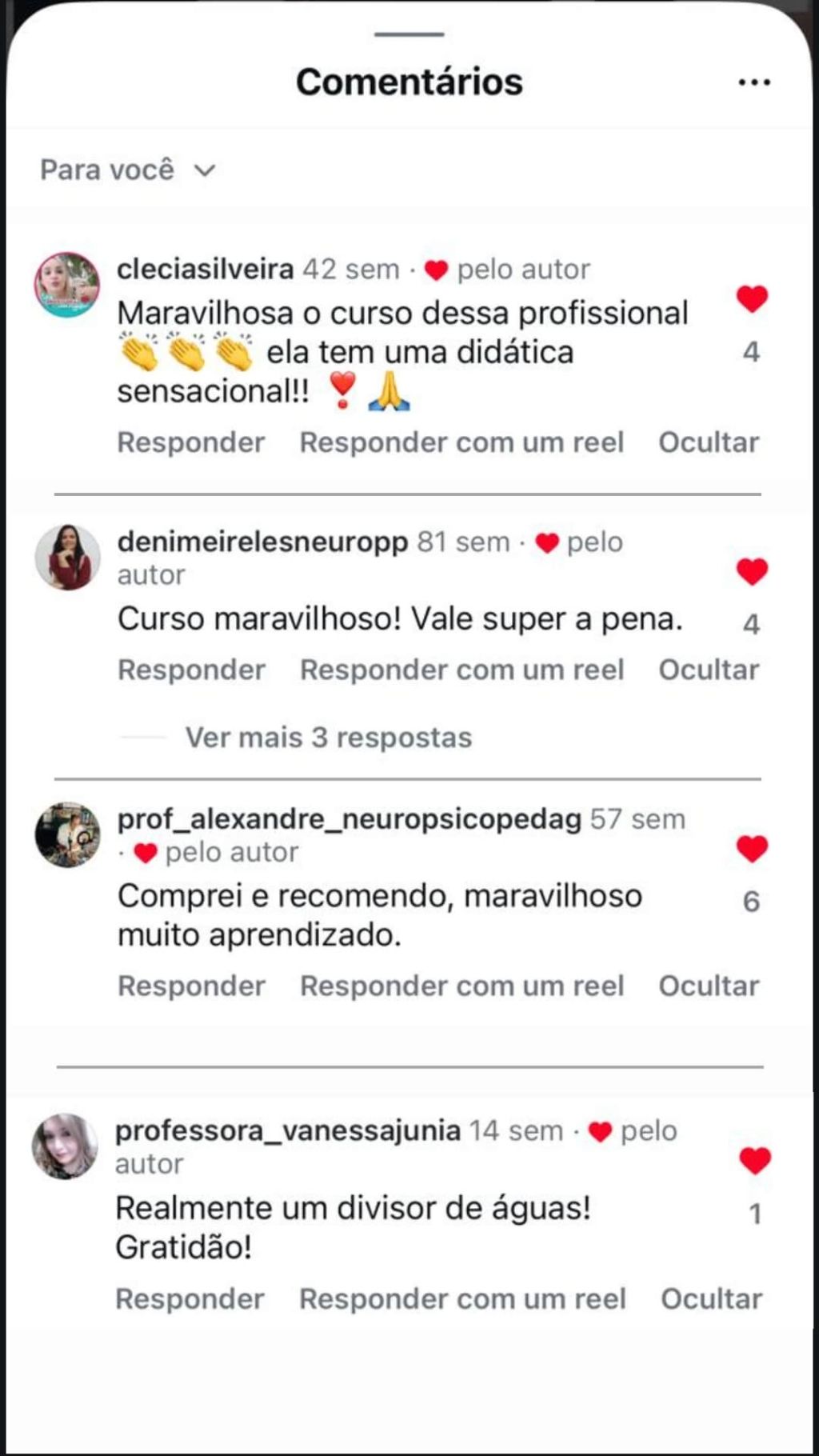This screenshot has height=1456, width=819.
Task: Reply with a reel to denimeirelesneuropp
Action: tap(461, 670)
